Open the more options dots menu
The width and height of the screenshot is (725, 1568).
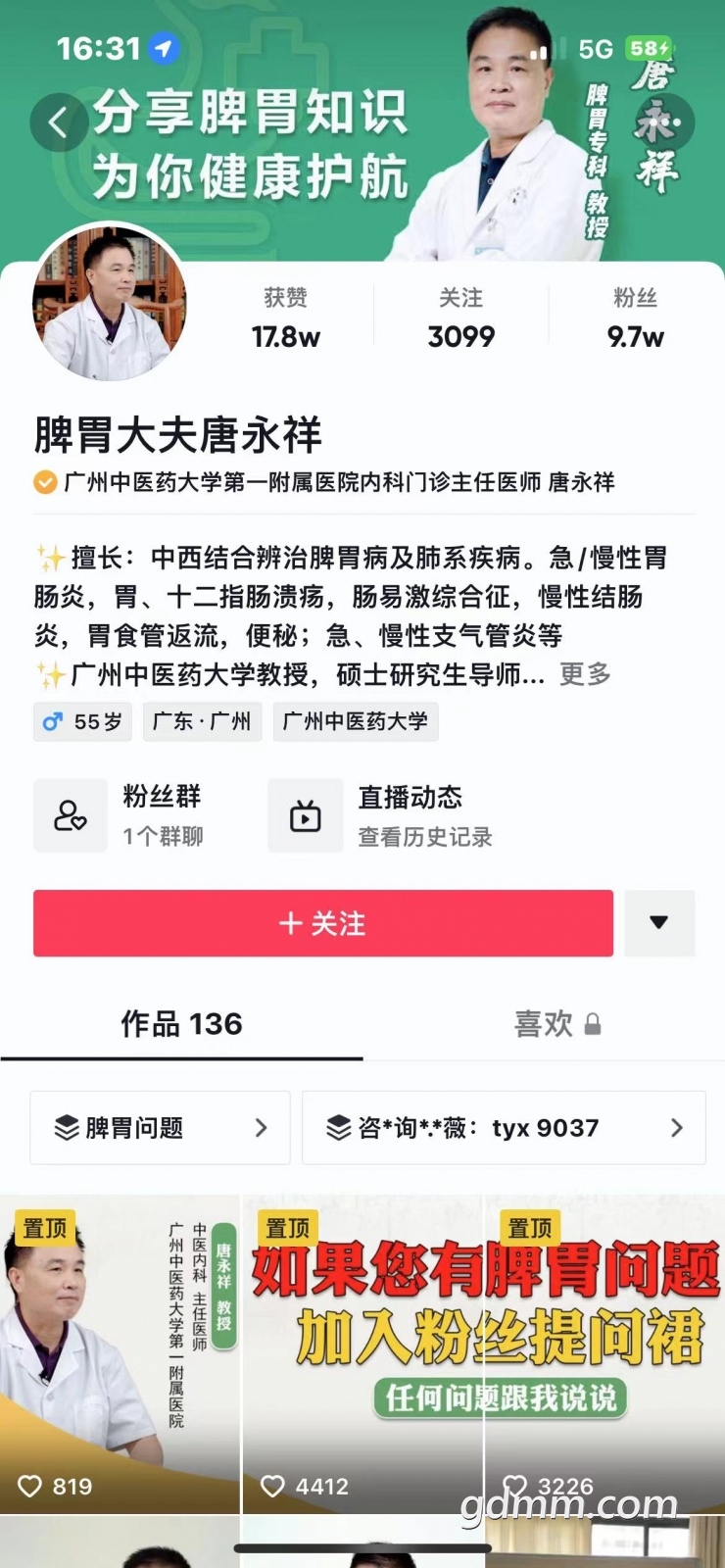pyautogui.click(x=664, y=123)
